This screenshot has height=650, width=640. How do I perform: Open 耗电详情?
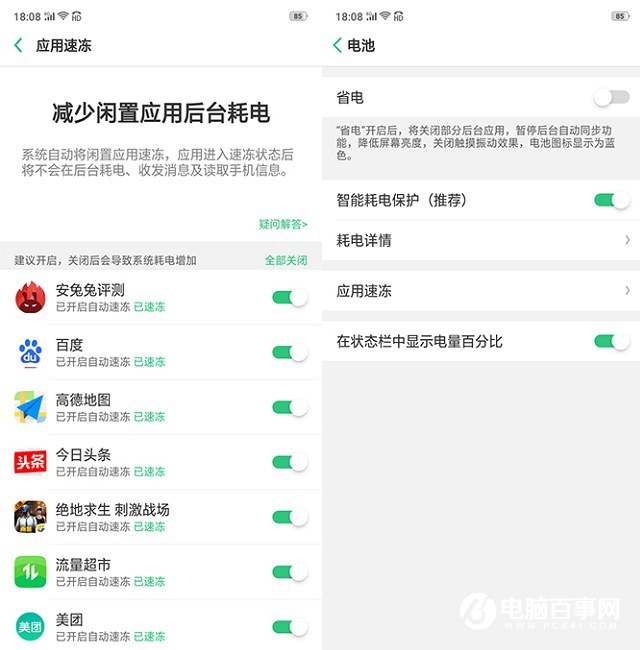[480, 240]
